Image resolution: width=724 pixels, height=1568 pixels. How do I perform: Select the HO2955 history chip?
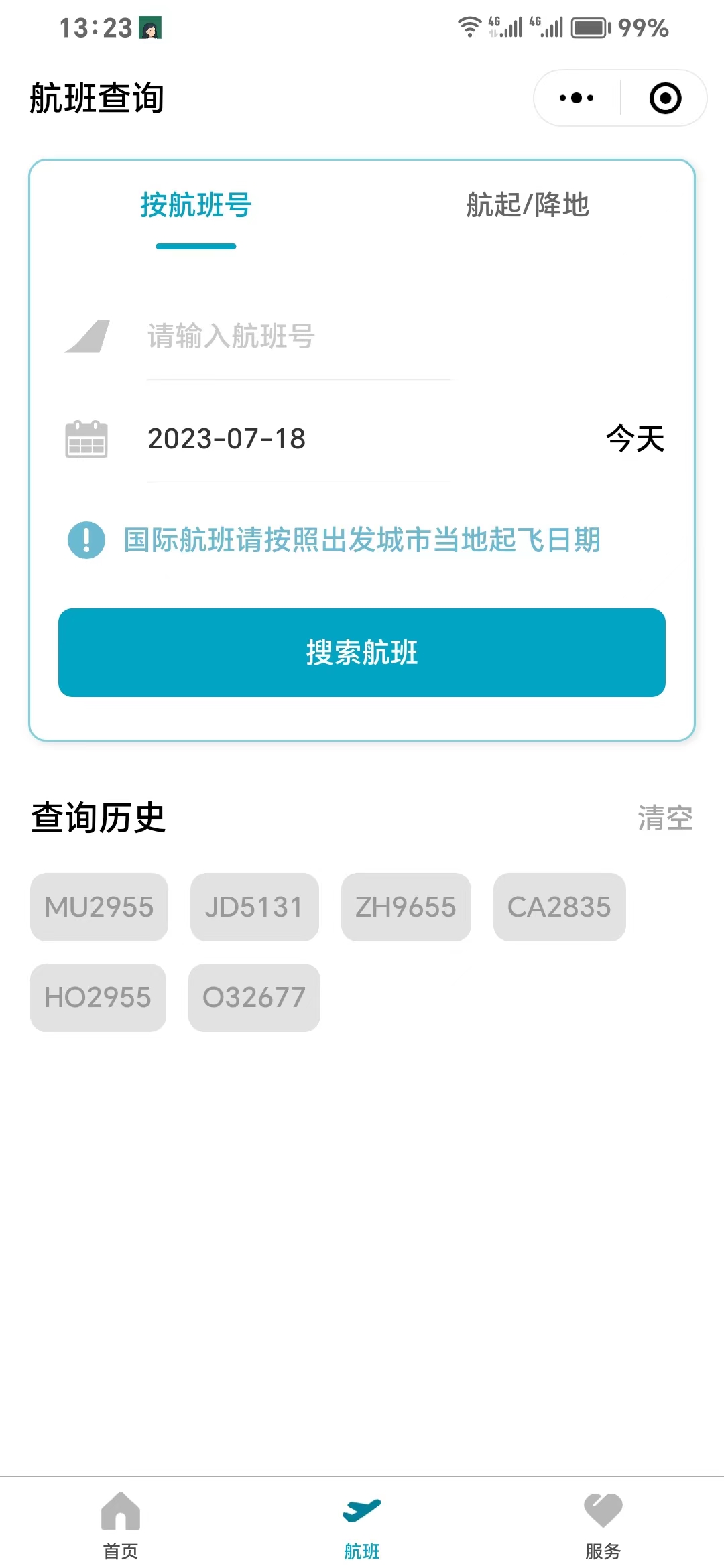pyautogui.click(x=97, y=998)
